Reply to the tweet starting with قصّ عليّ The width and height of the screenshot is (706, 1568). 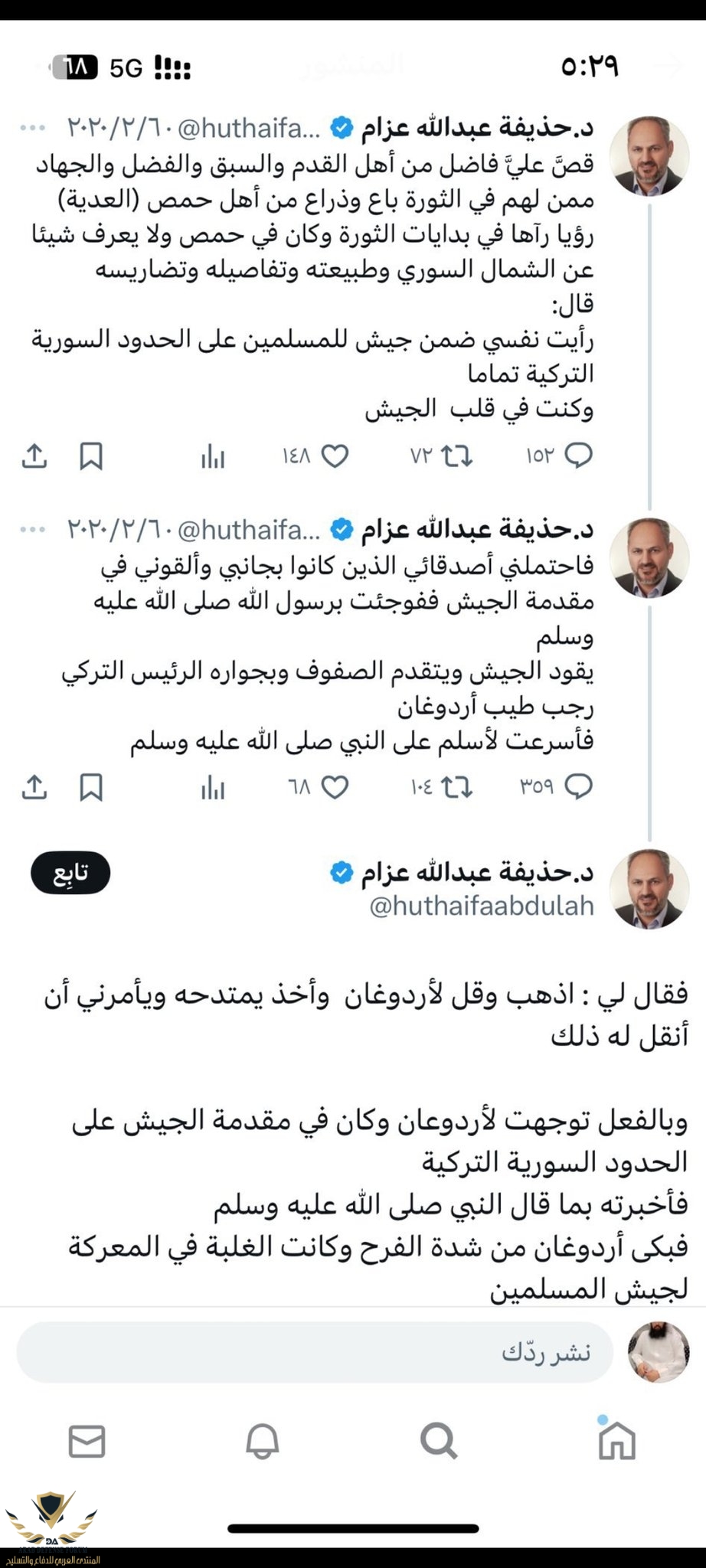tap(578, 456)
